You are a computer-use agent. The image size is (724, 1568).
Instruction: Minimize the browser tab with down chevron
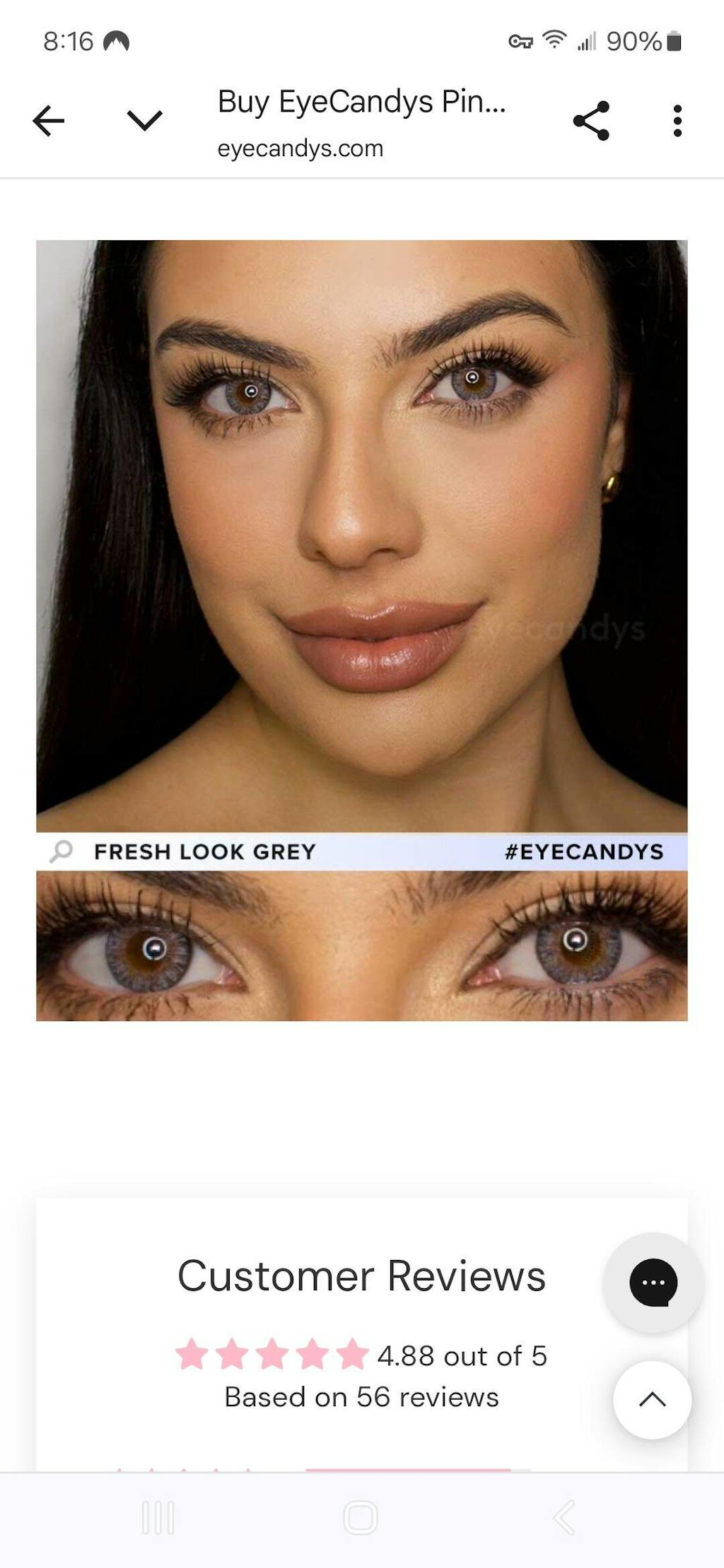[145, 121]
